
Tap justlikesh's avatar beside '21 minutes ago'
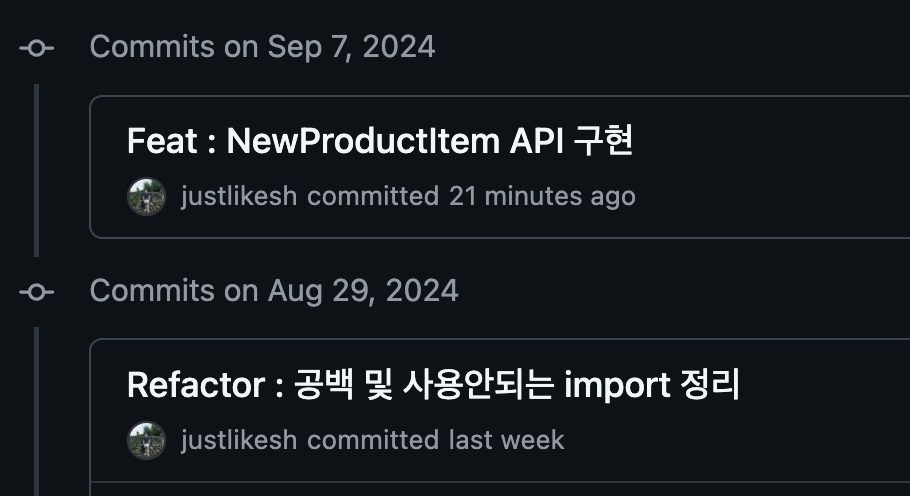pyautogui.click(x=147, y=196)
